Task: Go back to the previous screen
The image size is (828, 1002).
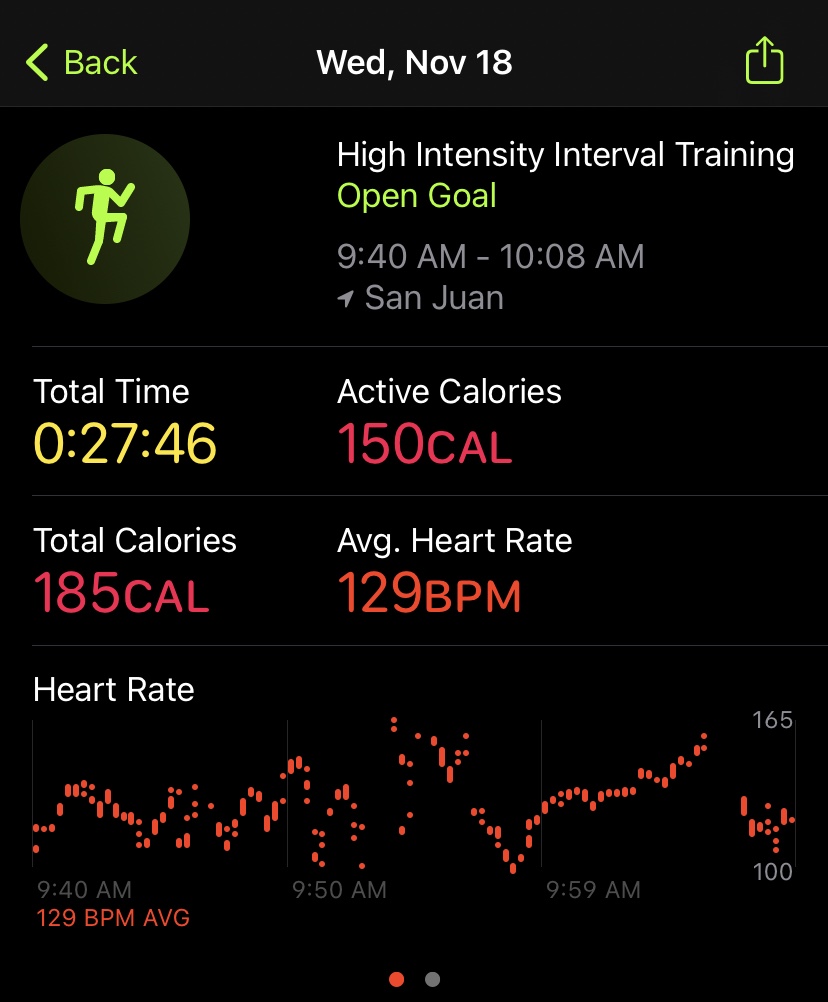Action: click(80, 62)
